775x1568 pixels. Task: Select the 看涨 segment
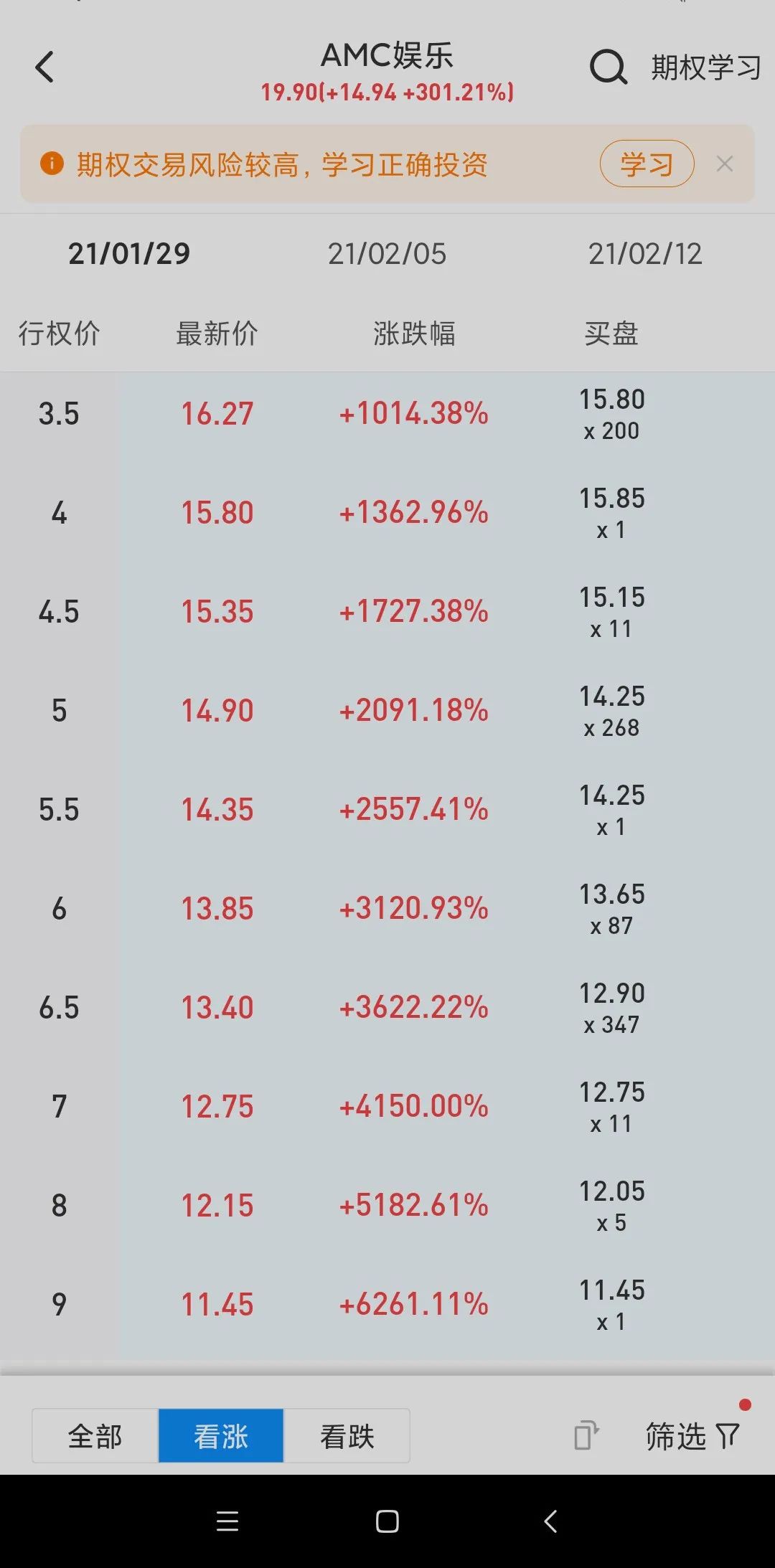(221, 1436)
